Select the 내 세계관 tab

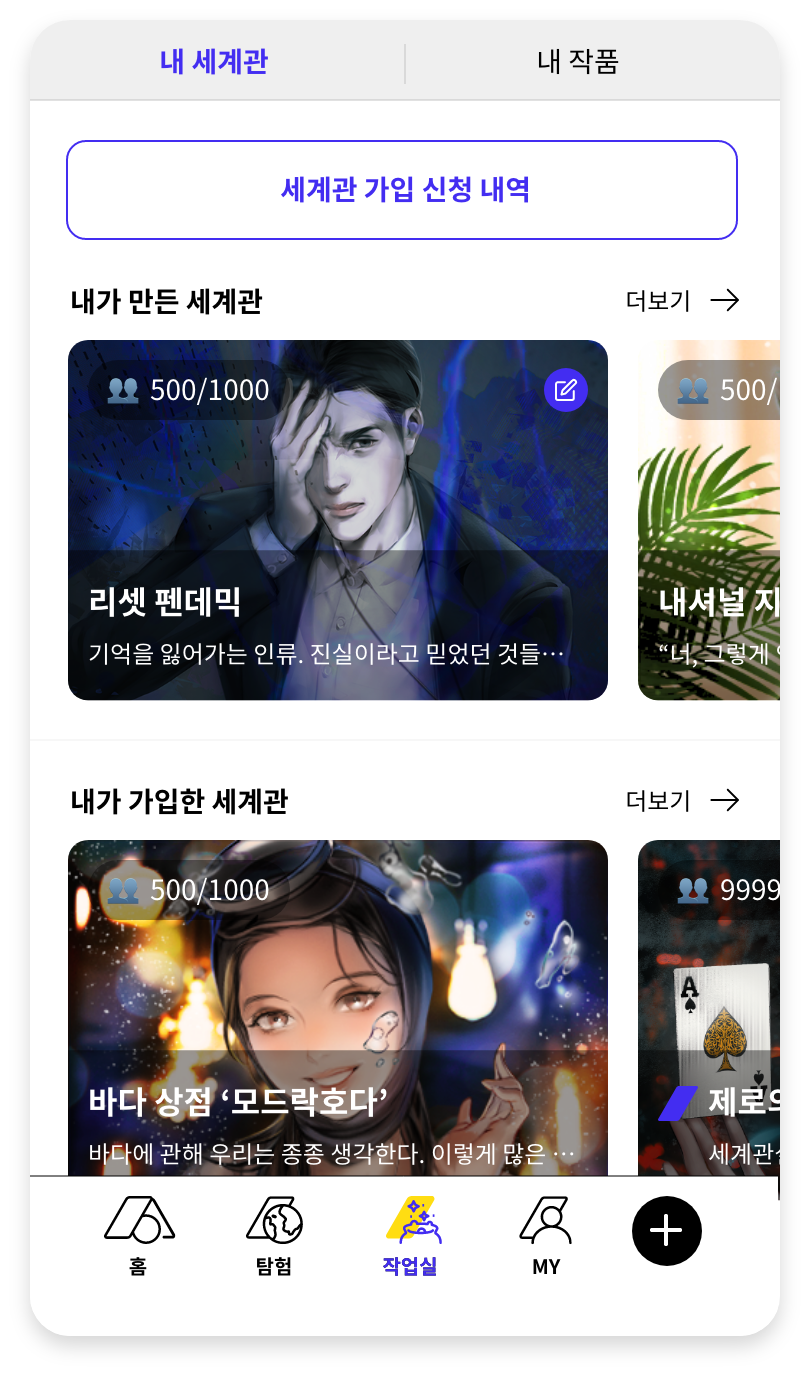(214, 62)
